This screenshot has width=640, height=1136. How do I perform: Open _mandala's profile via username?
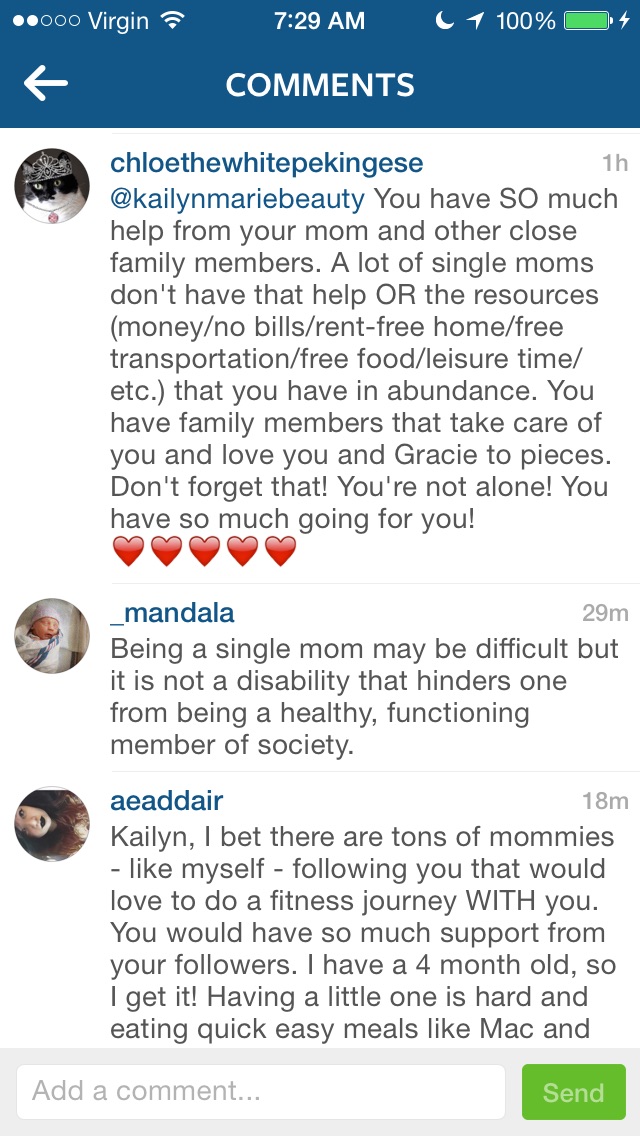[173, 614]
